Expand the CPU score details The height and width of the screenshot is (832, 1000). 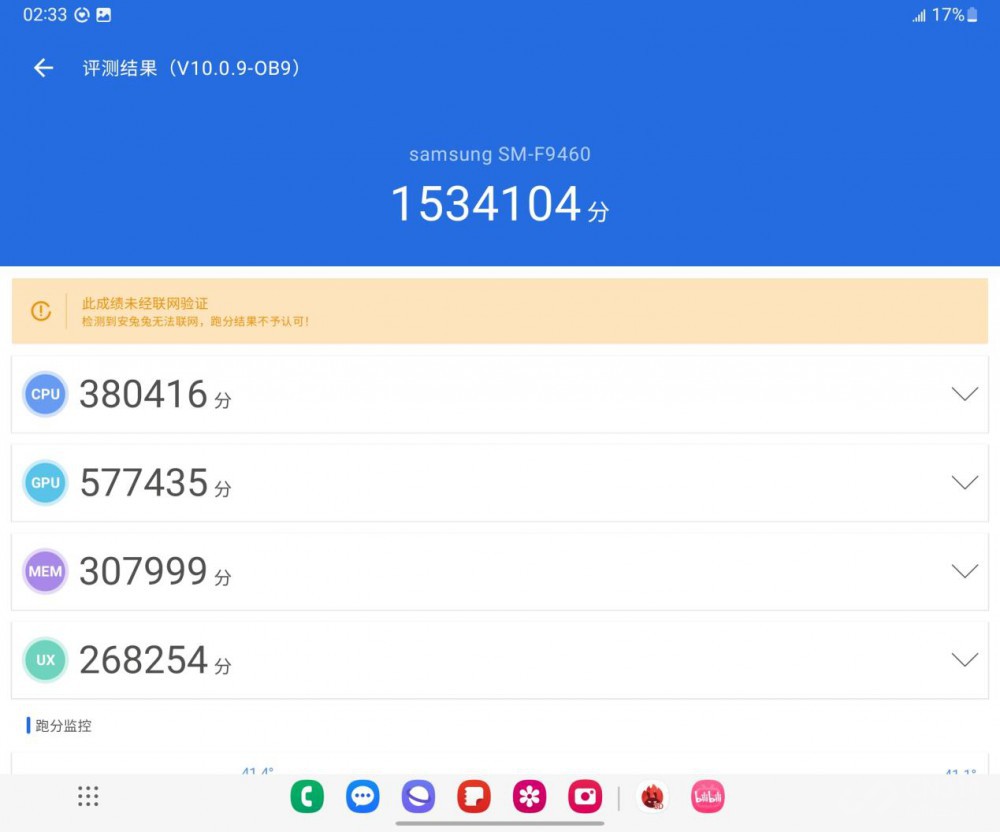tap(964, 394)
